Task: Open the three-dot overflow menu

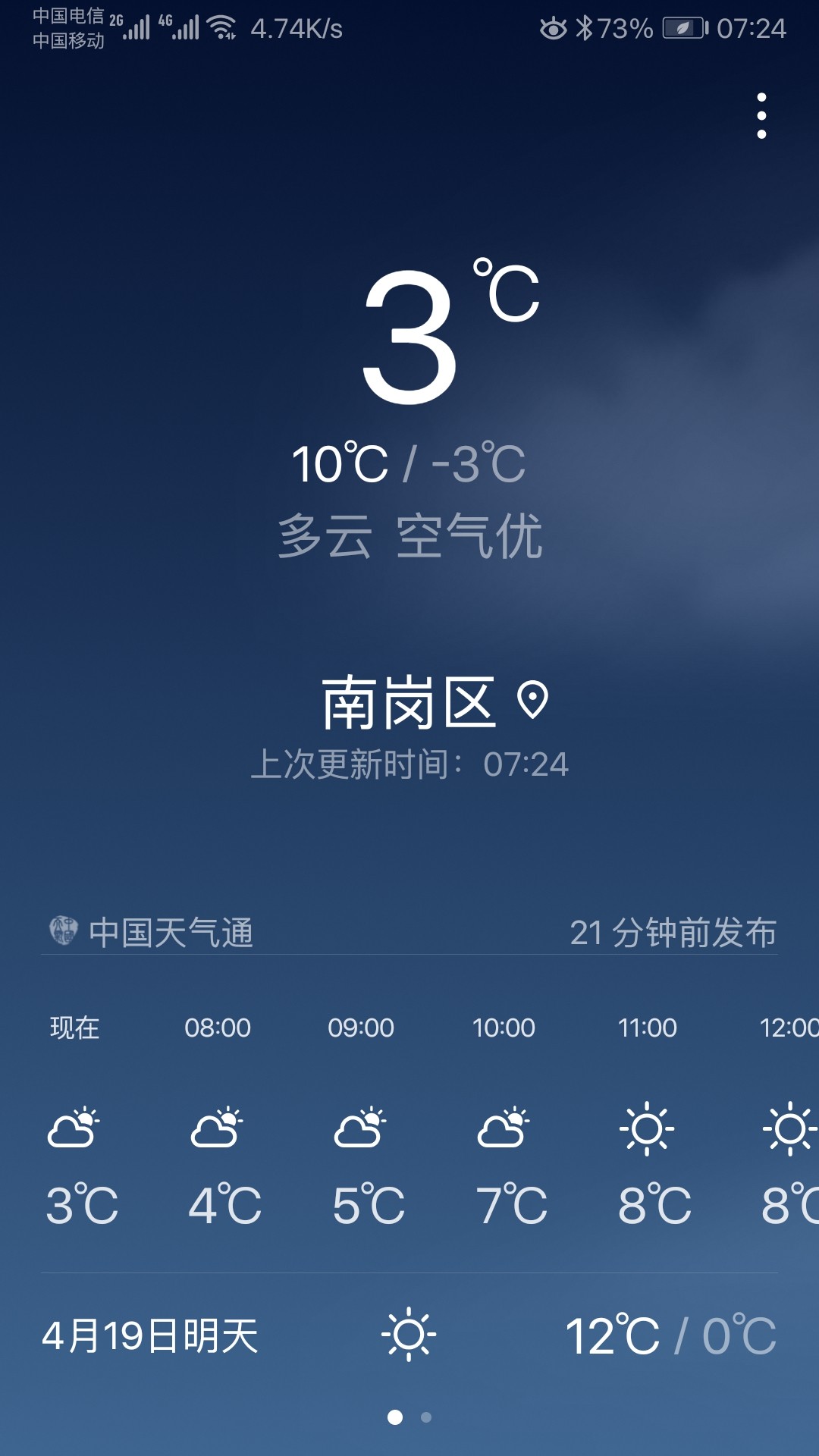Action: [761, 116]
